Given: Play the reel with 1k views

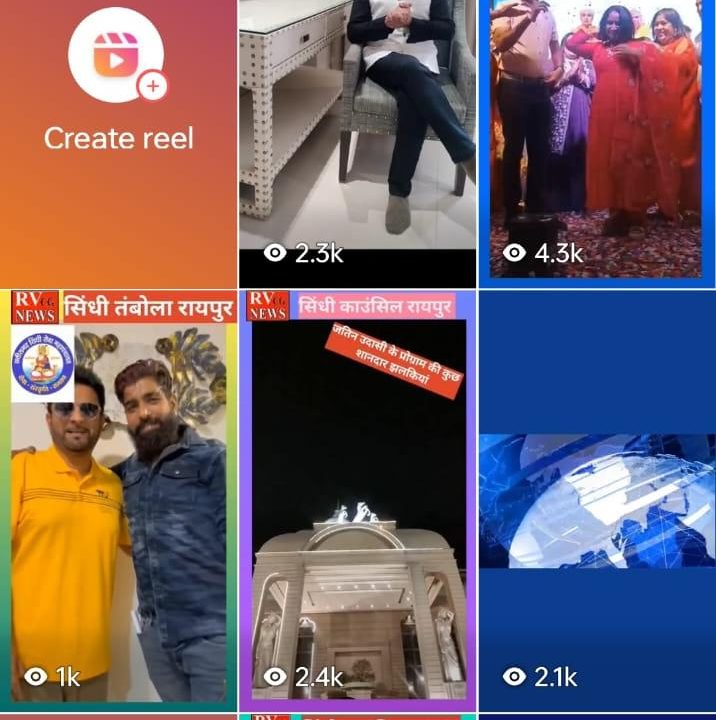Looking at the screenshot, I should pyautogui.click(x=118, y=500).
